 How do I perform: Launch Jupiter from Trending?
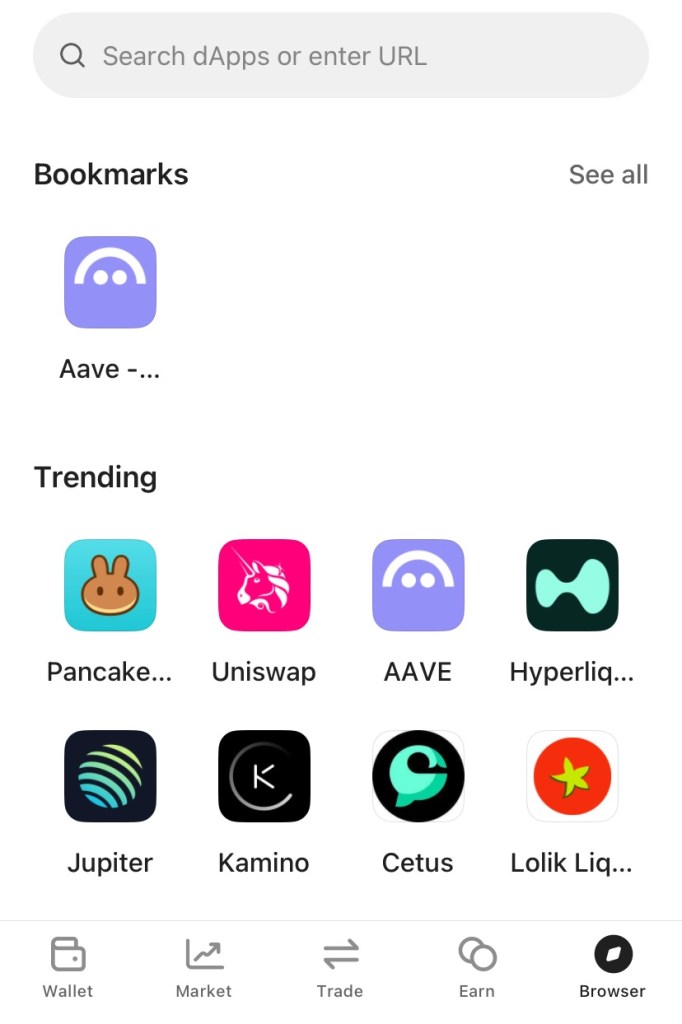pos(110,776)
